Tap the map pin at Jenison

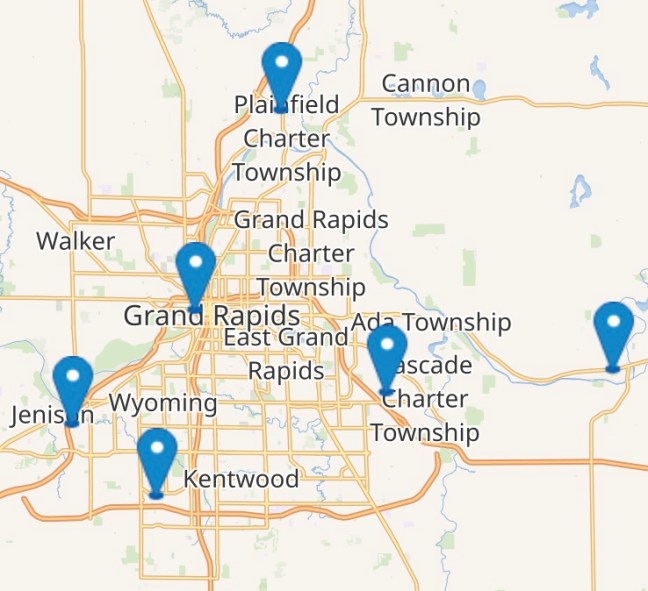click(x=72, y=383)
